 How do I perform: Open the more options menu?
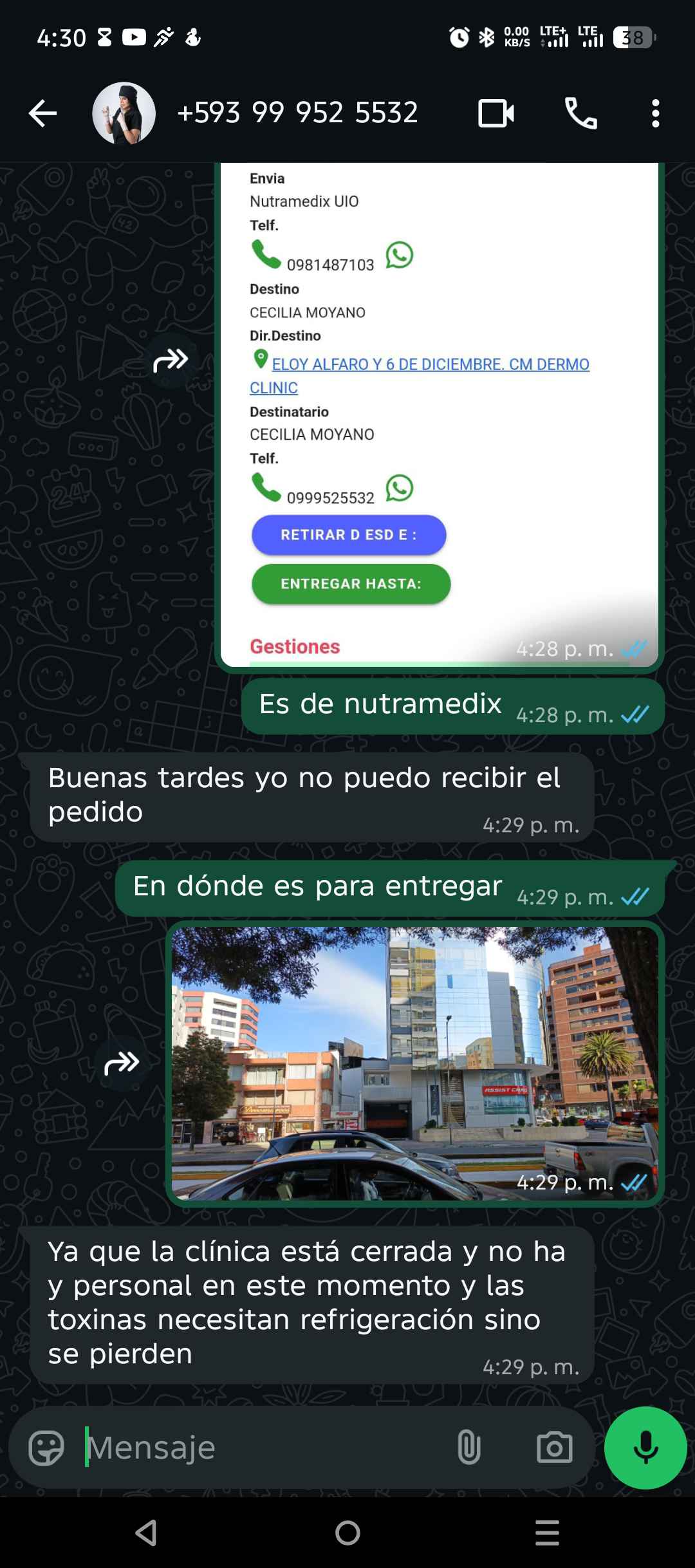tap(655, 114)
